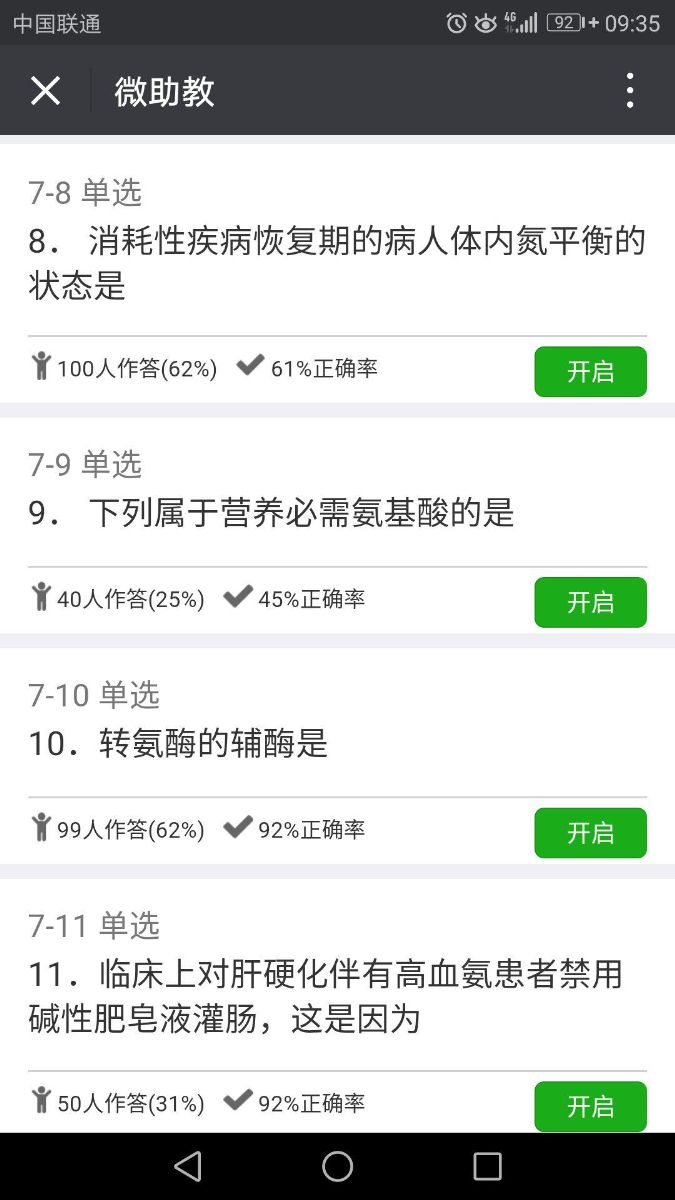View question 10 about 转氨酶的辅酶

pos(212,744)
